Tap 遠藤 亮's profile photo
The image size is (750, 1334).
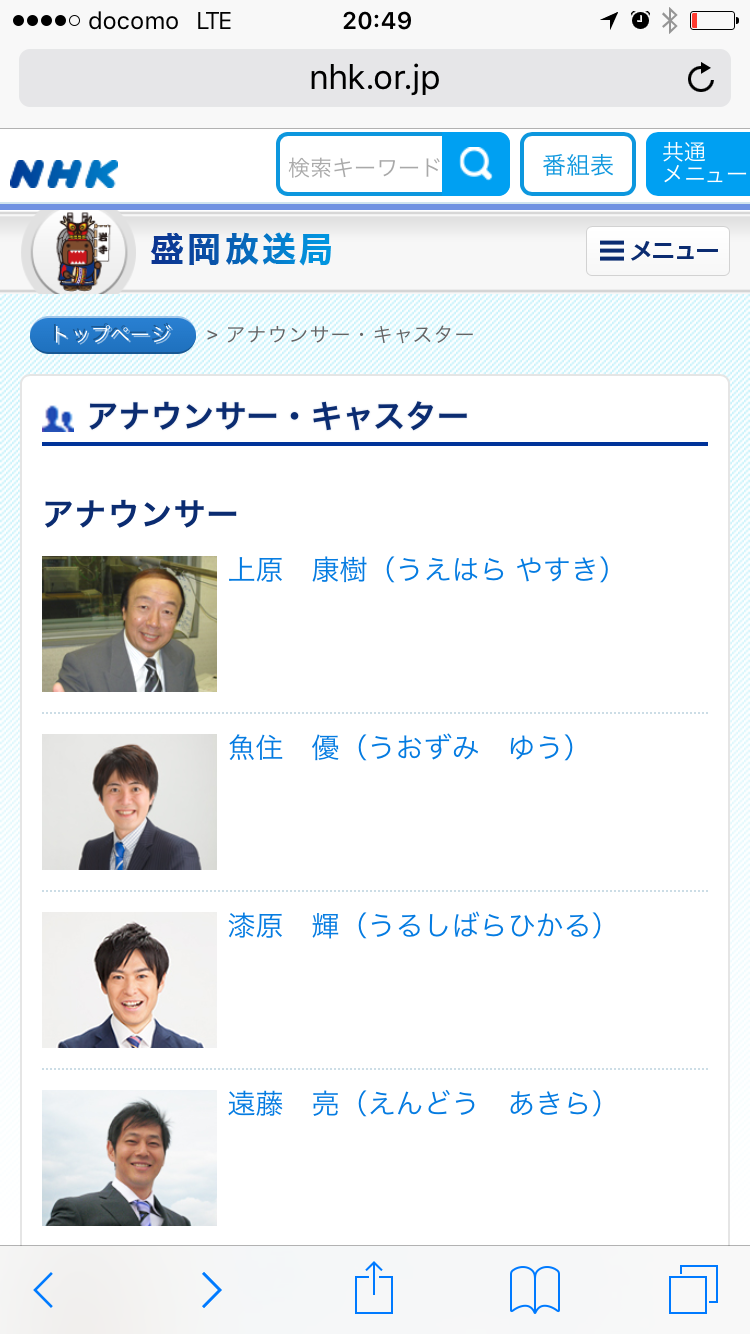128,1157
